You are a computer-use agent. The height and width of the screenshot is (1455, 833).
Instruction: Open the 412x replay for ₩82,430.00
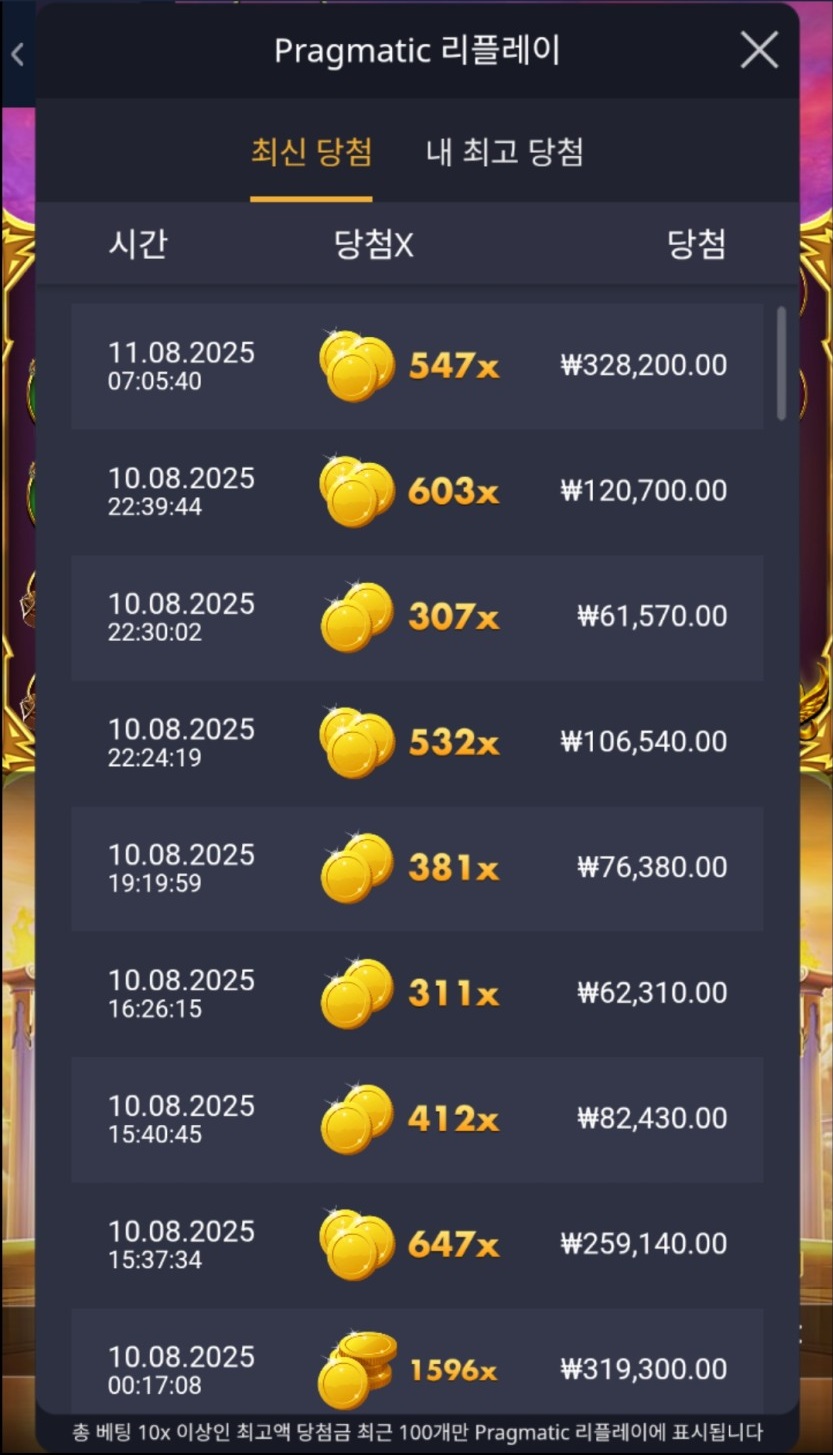(x=417, y=1119)
